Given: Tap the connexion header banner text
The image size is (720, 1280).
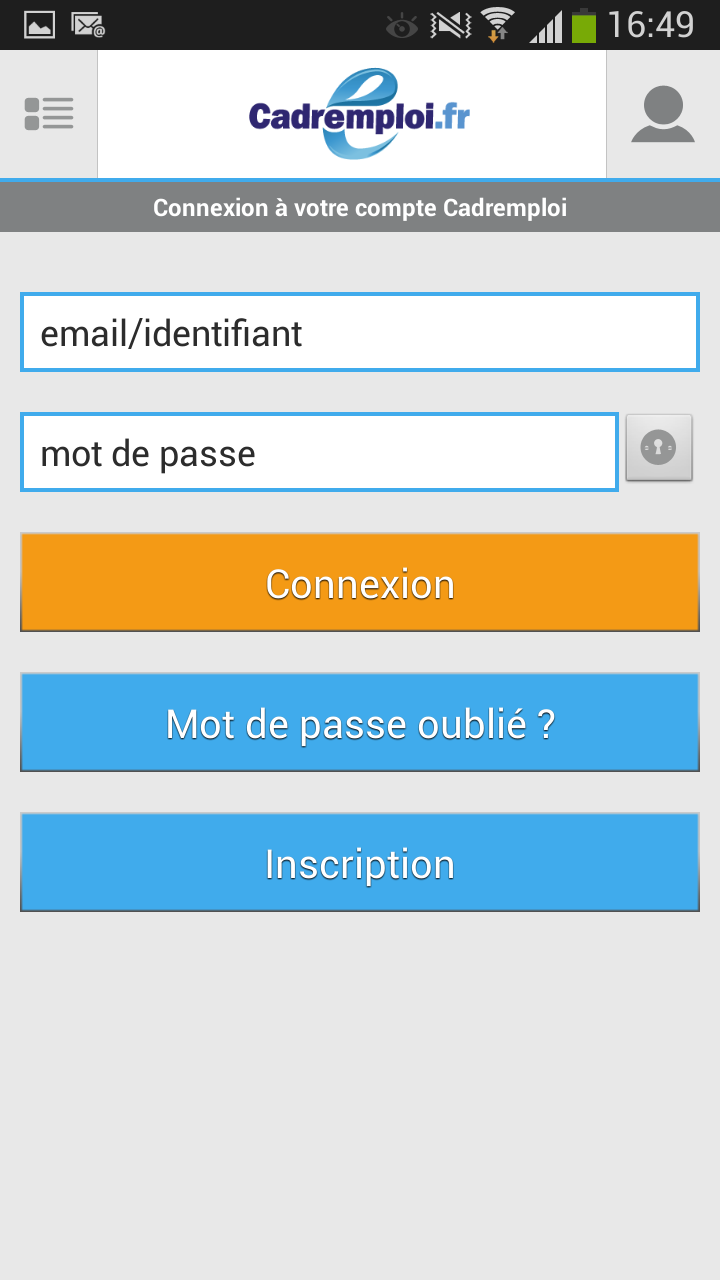Looking at the screenshot, I should click(x=360, y=207).
